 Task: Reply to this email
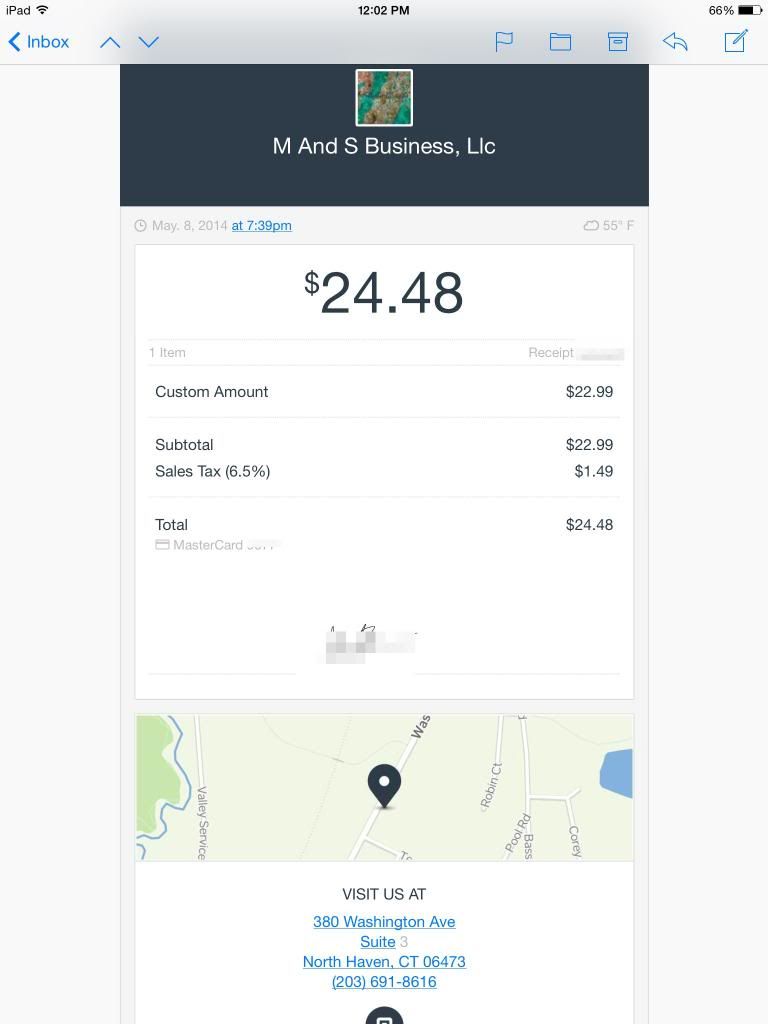[675, 42]
